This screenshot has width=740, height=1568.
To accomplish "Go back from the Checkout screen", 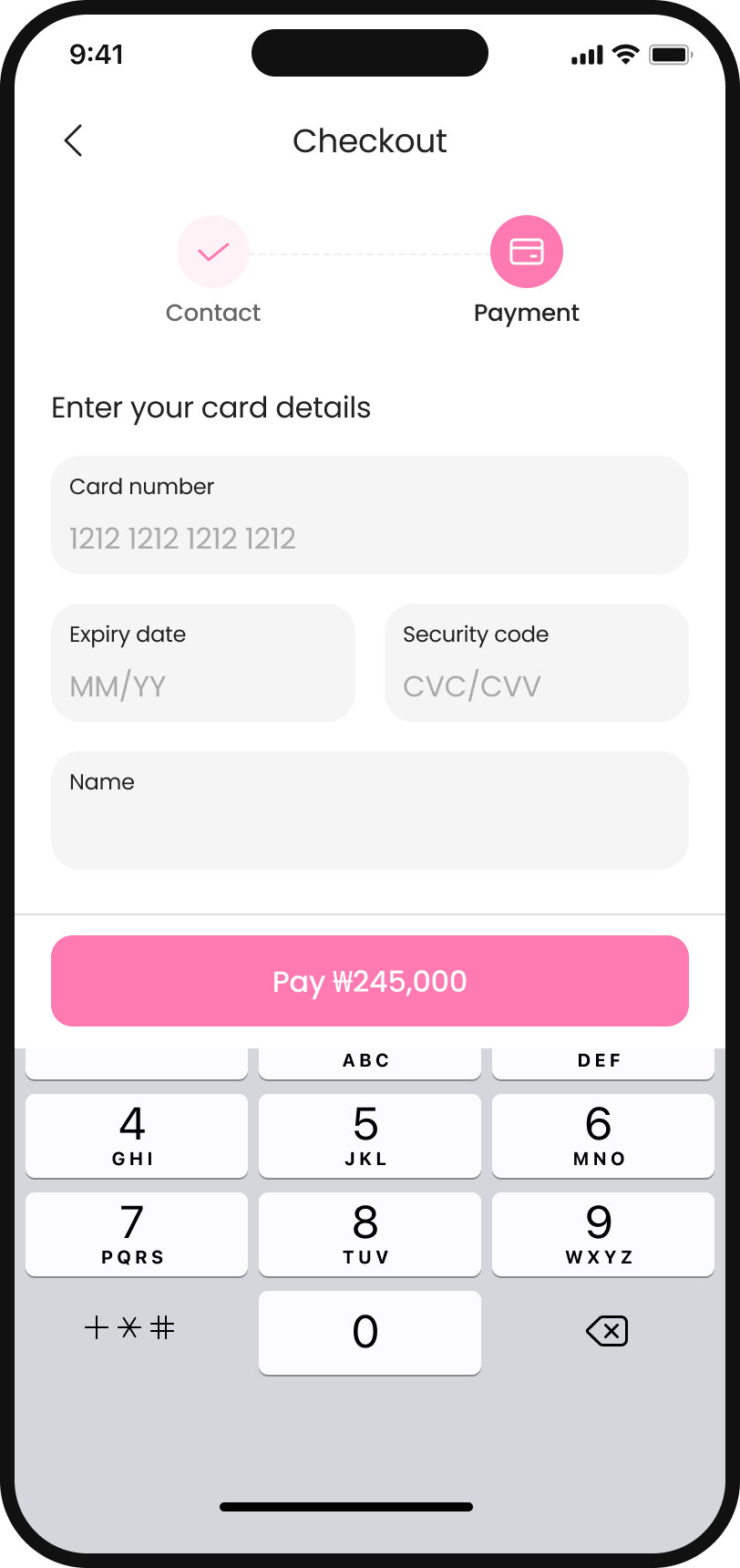I will click(x=74, y=140).
